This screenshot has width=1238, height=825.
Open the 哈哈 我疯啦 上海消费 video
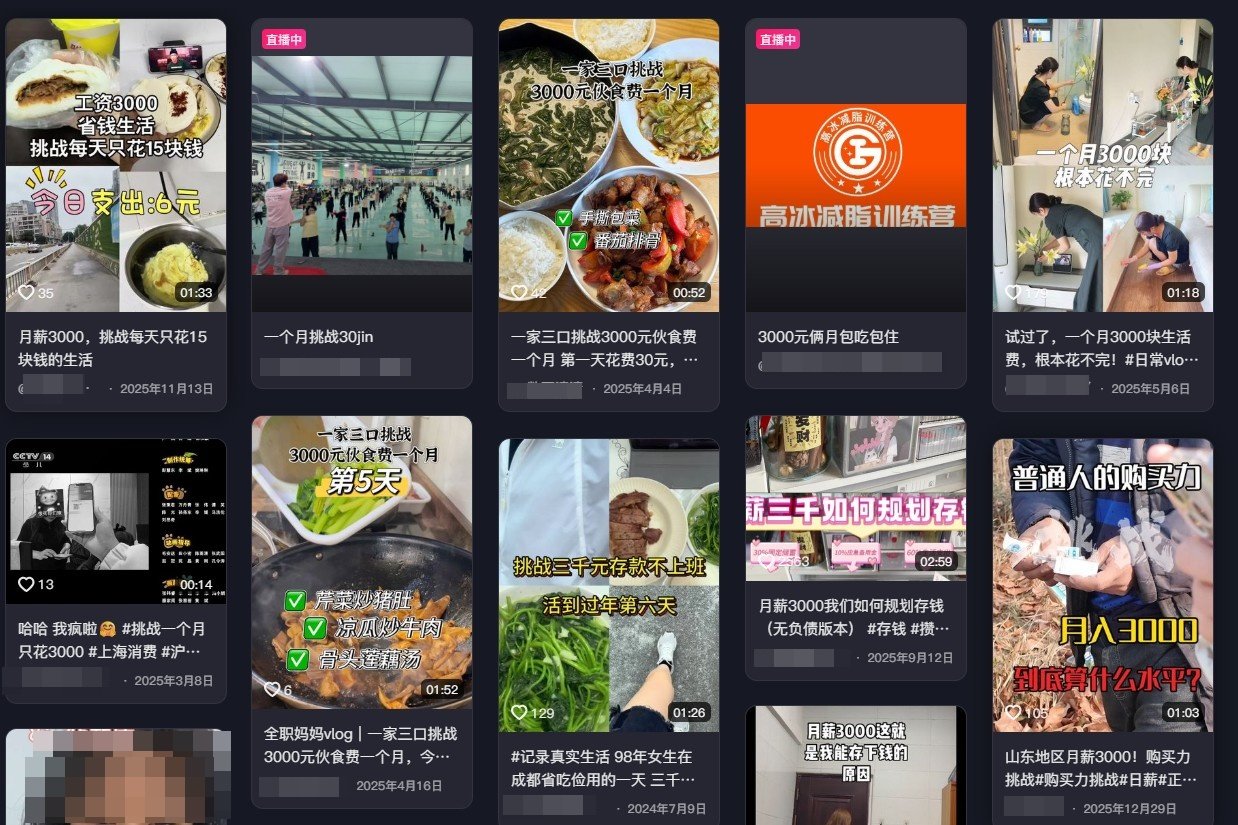pos(116,521)
